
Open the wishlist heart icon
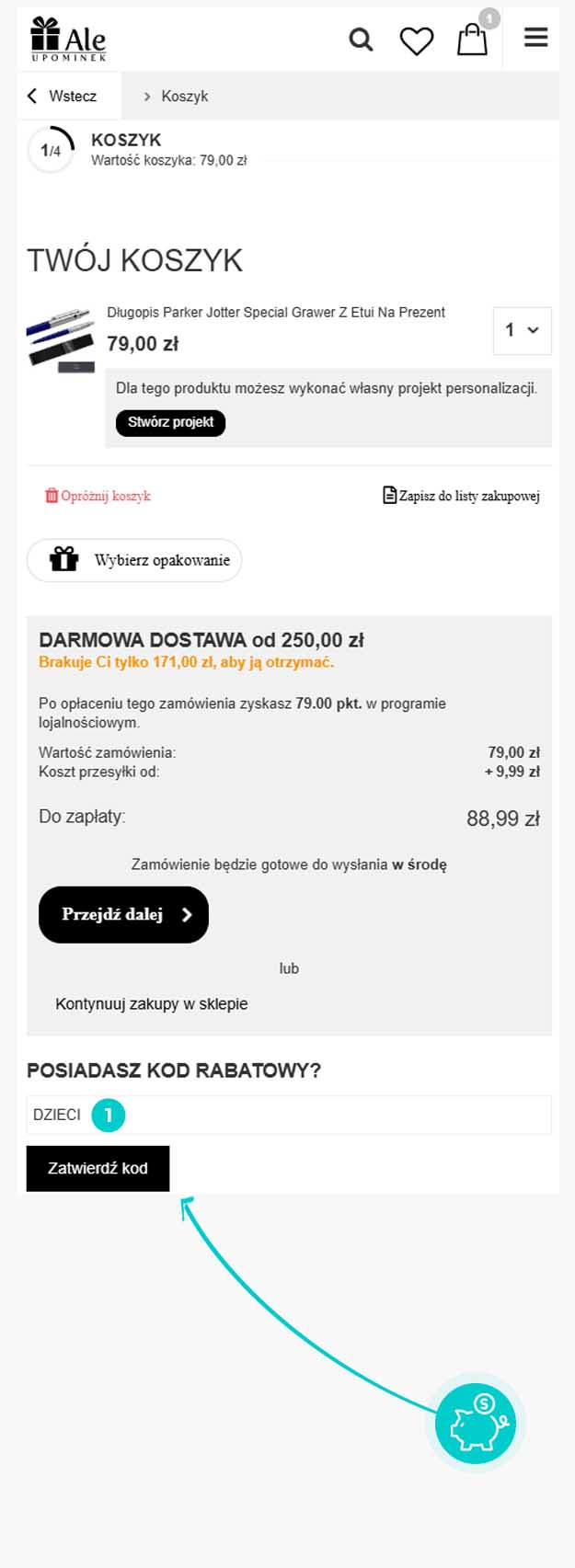tap(416, 40)
